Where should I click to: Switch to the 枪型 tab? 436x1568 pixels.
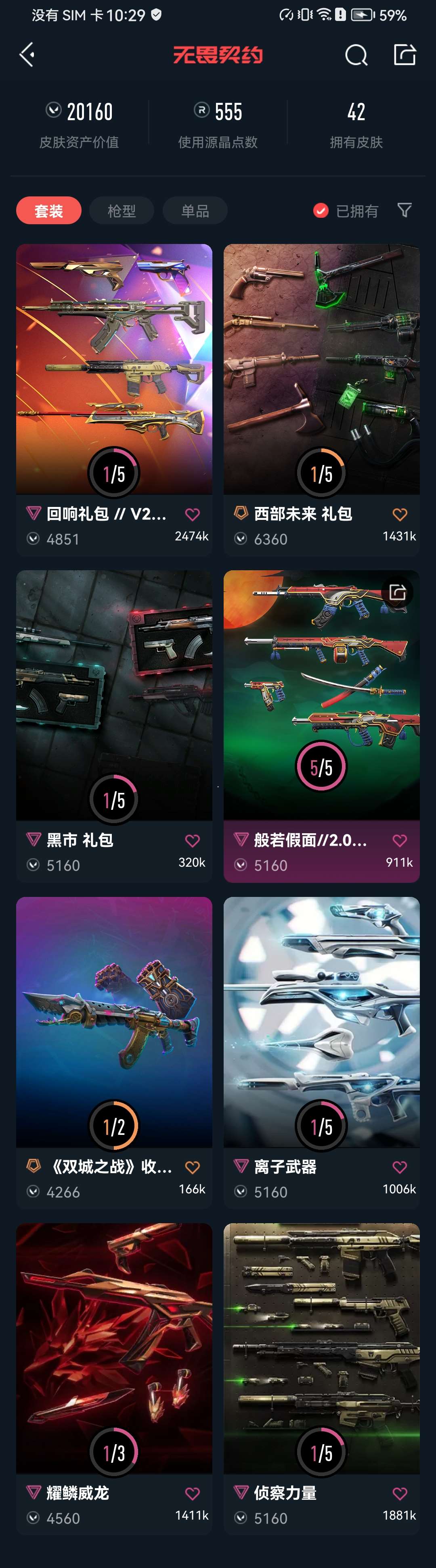click(x=122, y=211)
